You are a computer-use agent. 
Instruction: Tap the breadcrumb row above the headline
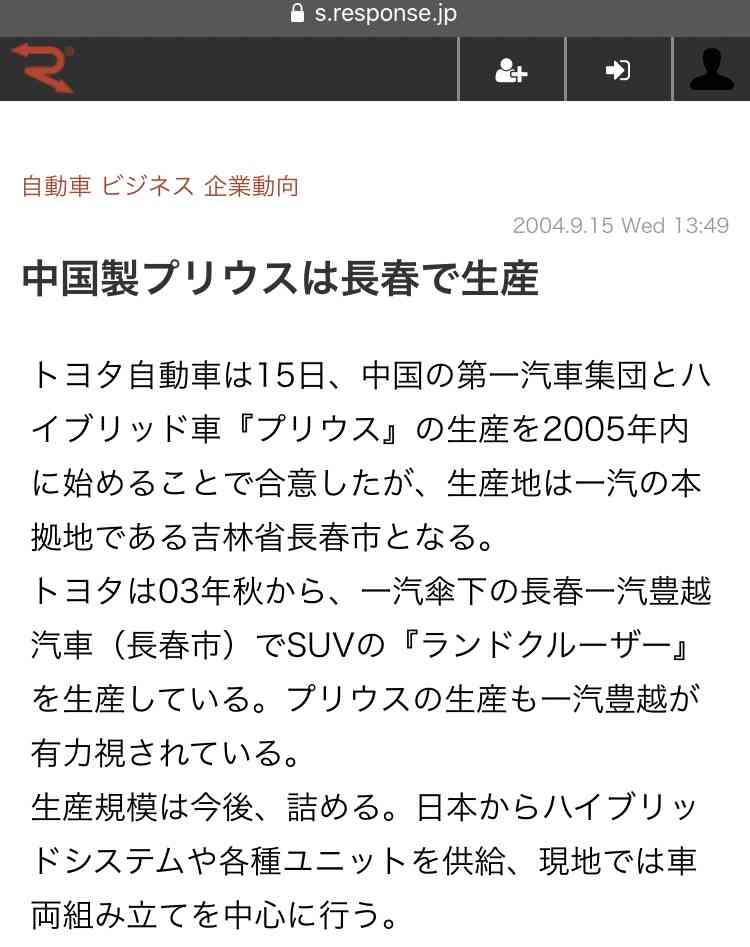pyautogui.click(x=150, y=185)
